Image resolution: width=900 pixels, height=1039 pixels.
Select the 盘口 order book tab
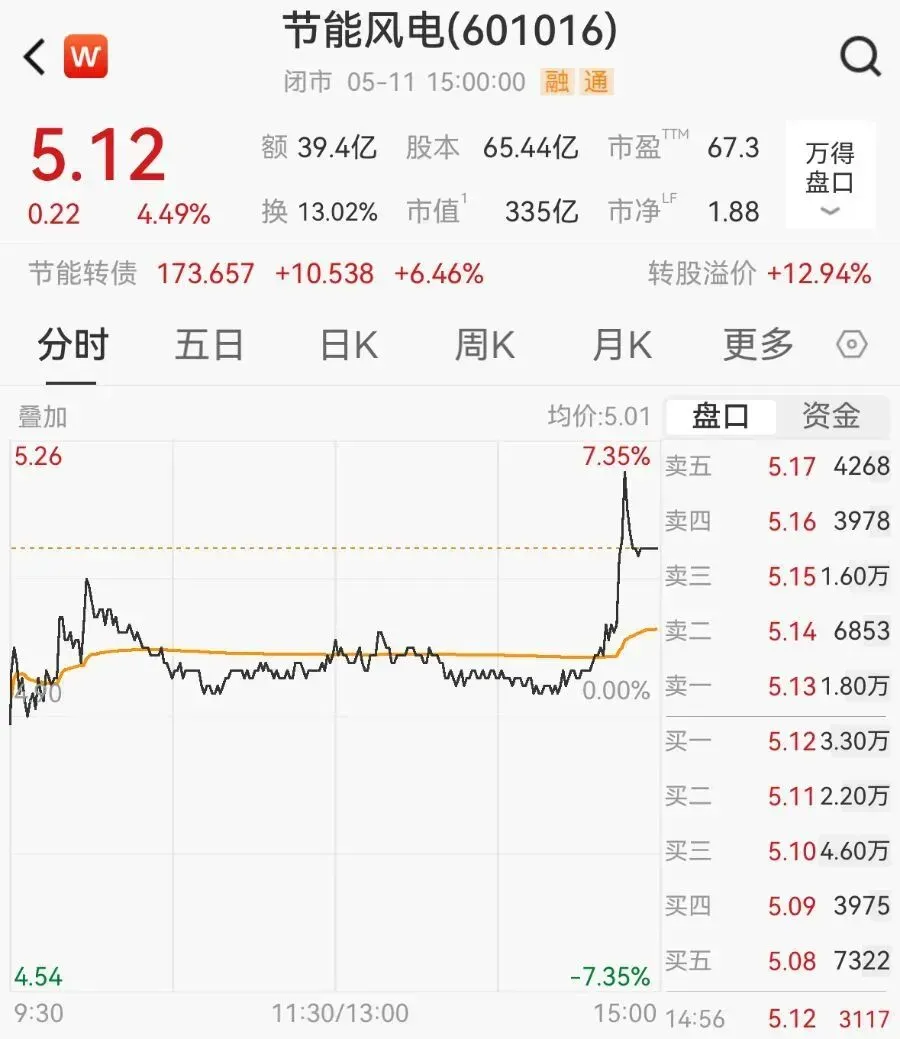point(720,417)
